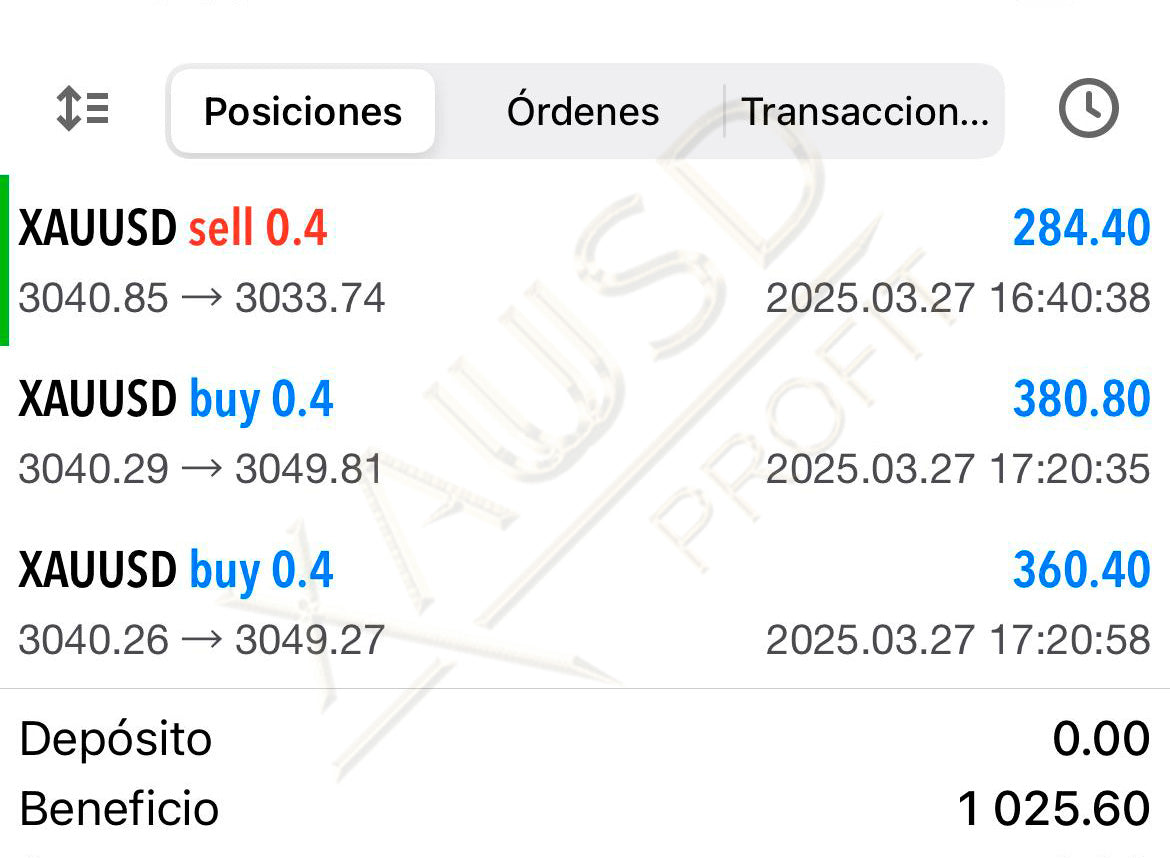Switch to the Transacciones tab
The width and height of the screenshot is (1170, 858).
pos(864,111)
